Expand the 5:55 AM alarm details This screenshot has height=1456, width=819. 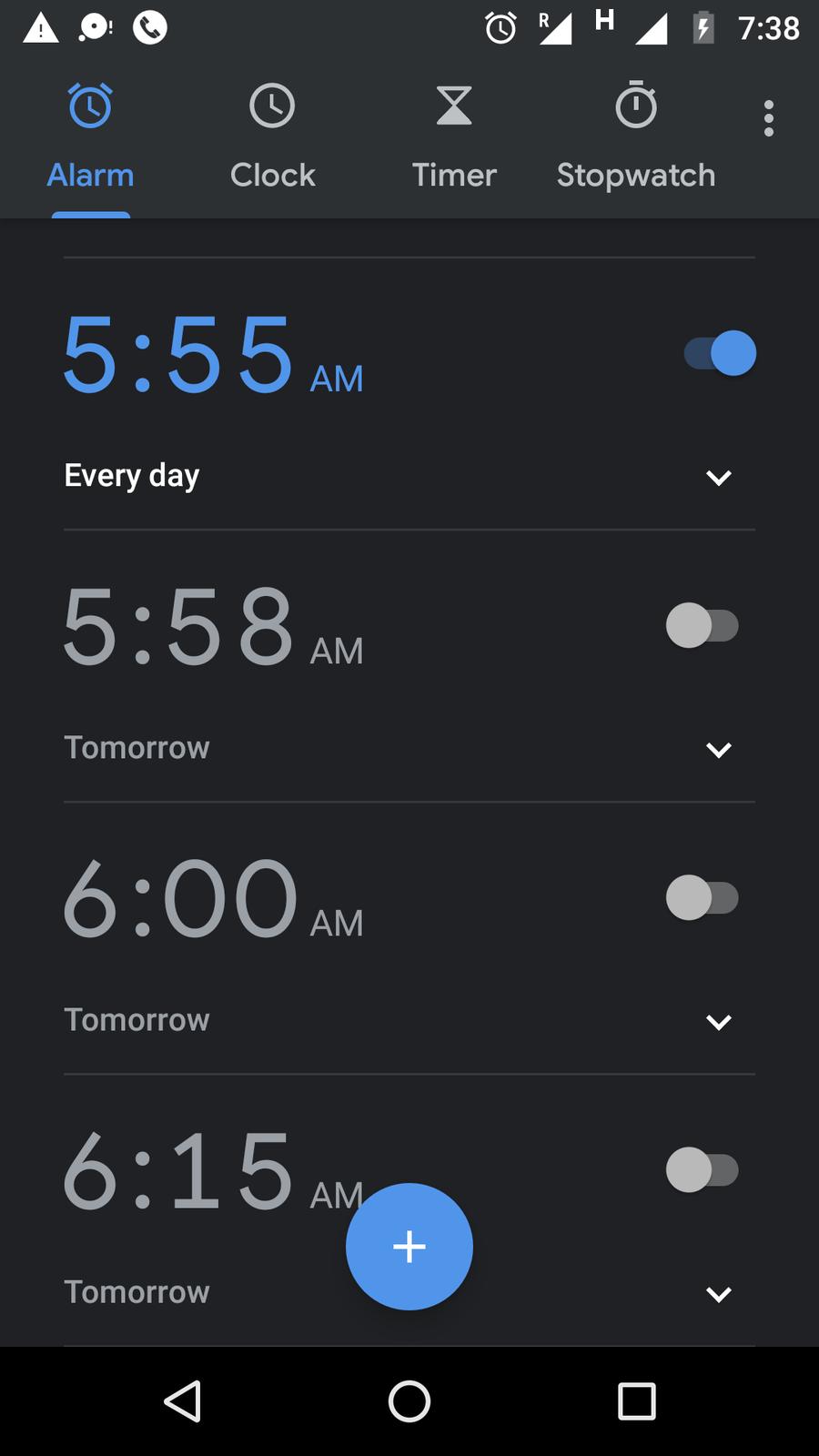click(x=718, y=477)
